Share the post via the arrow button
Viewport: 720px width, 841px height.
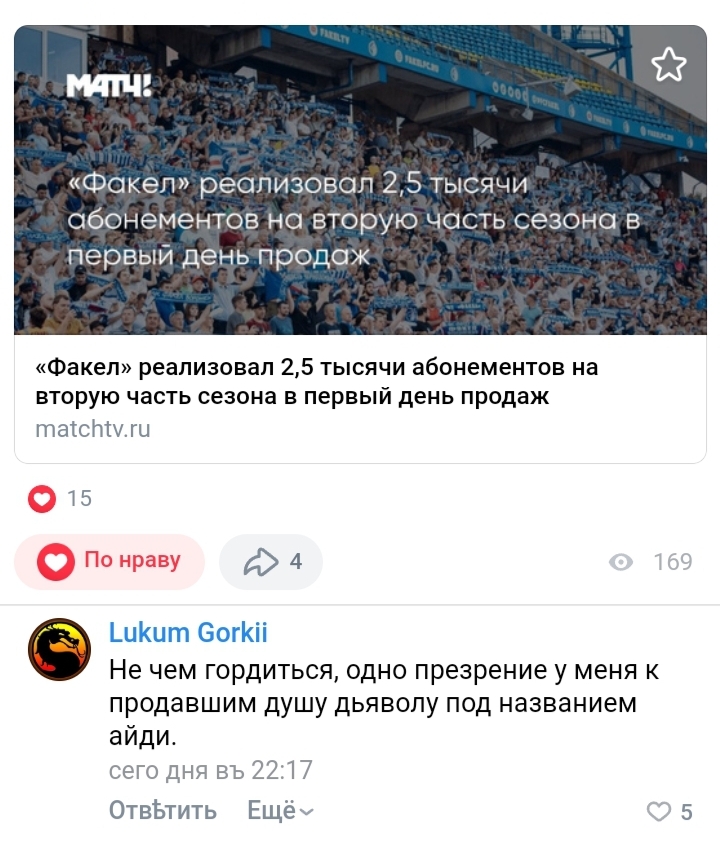click(271, 562)
